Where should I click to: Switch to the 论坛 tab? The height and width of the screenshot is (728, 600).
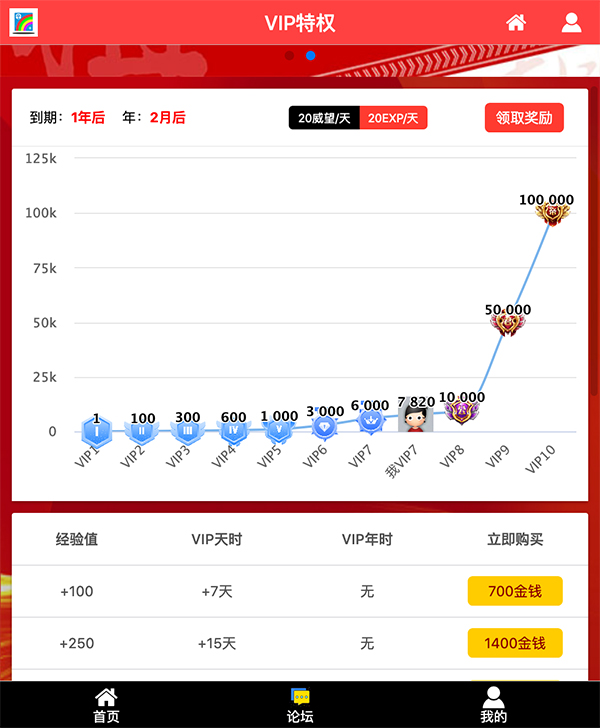(x=300, y=705)
